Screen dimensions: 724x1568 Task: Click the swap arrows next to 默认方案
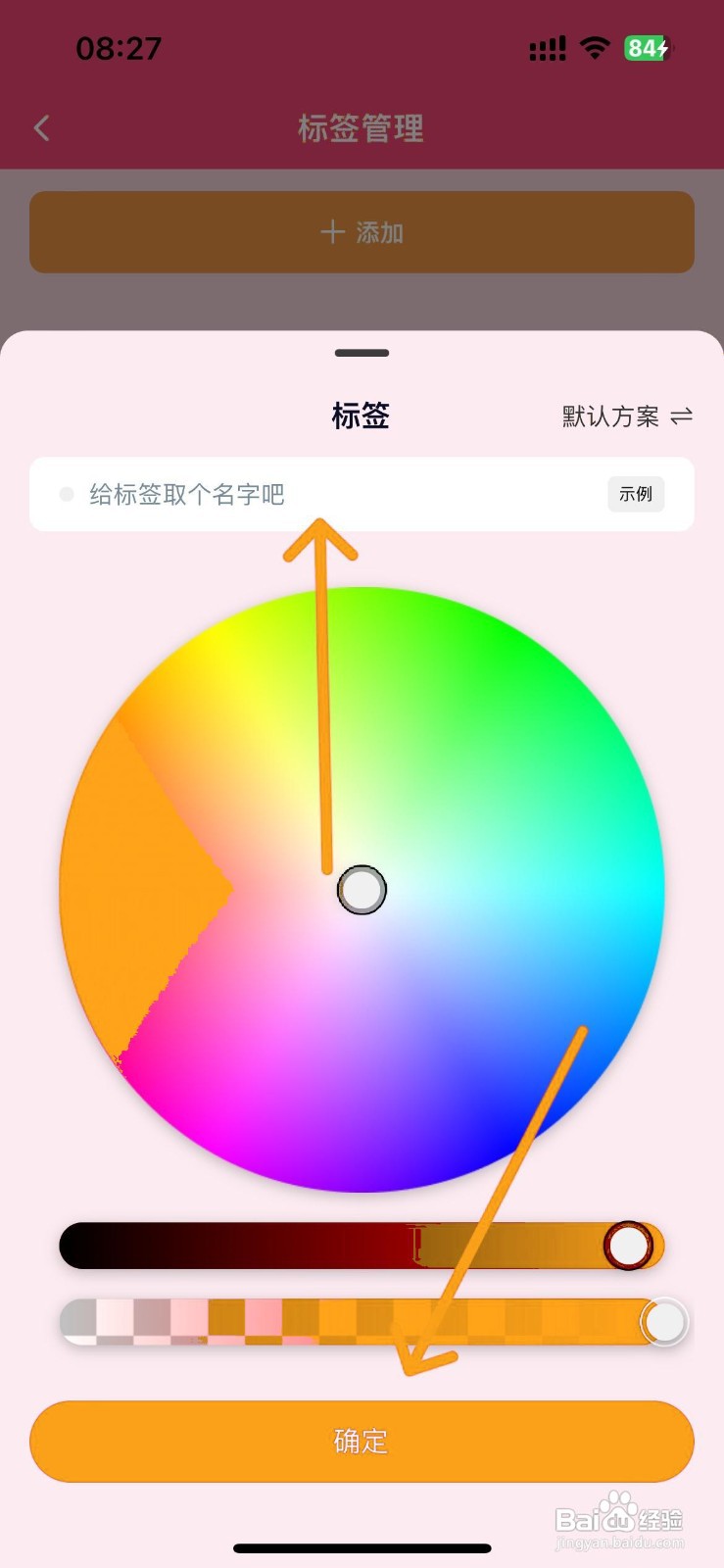tap(683, 416)
